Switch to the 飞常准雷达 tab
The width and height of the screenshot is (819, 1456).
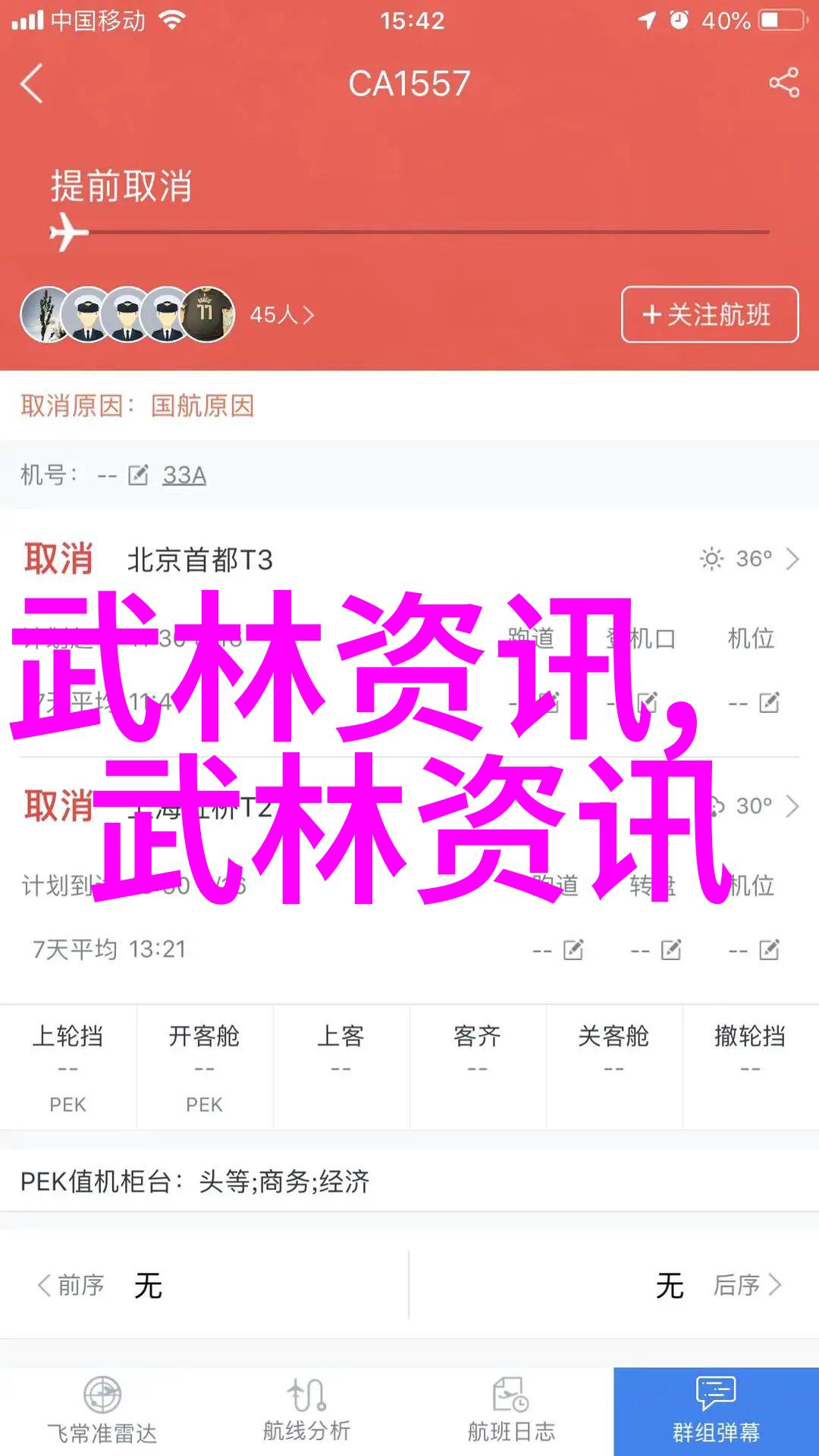[x=102, y=1410]
